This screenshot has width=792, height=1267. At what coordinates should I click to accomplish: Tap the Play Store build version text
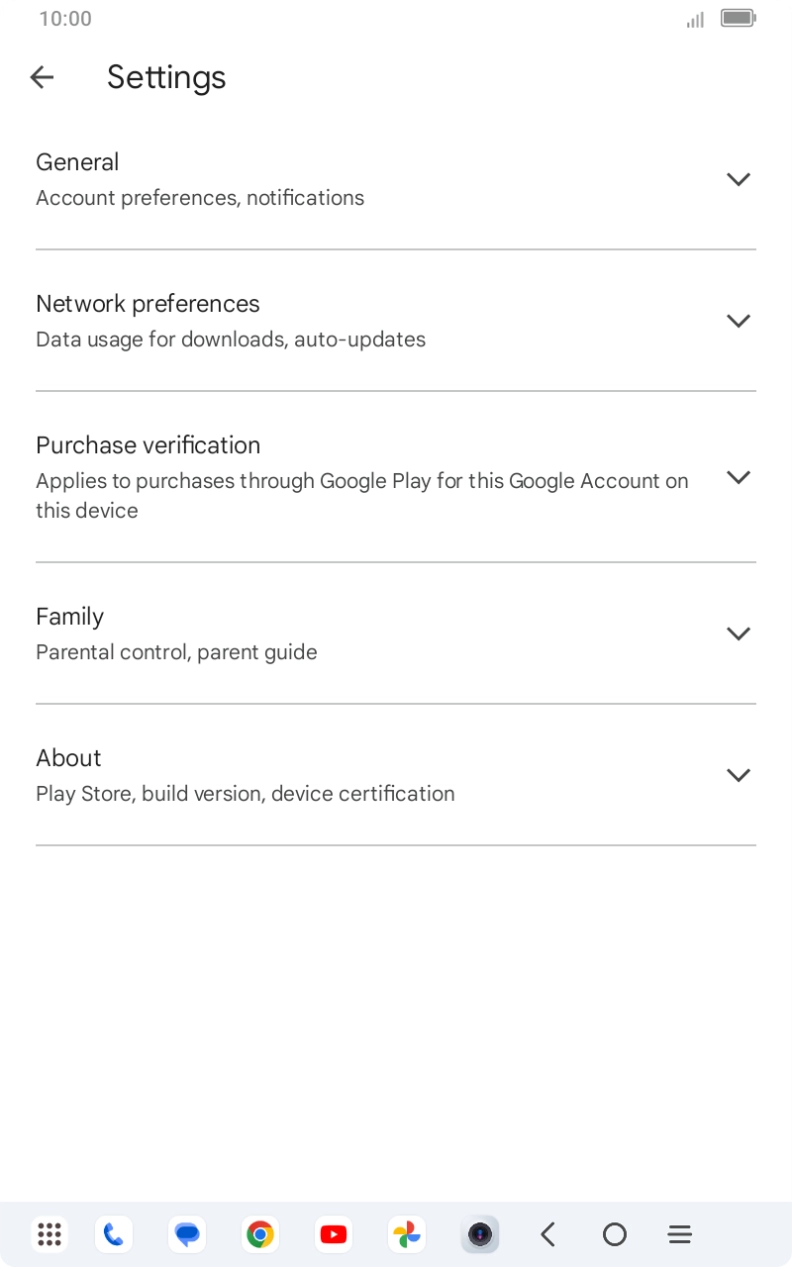245,793
